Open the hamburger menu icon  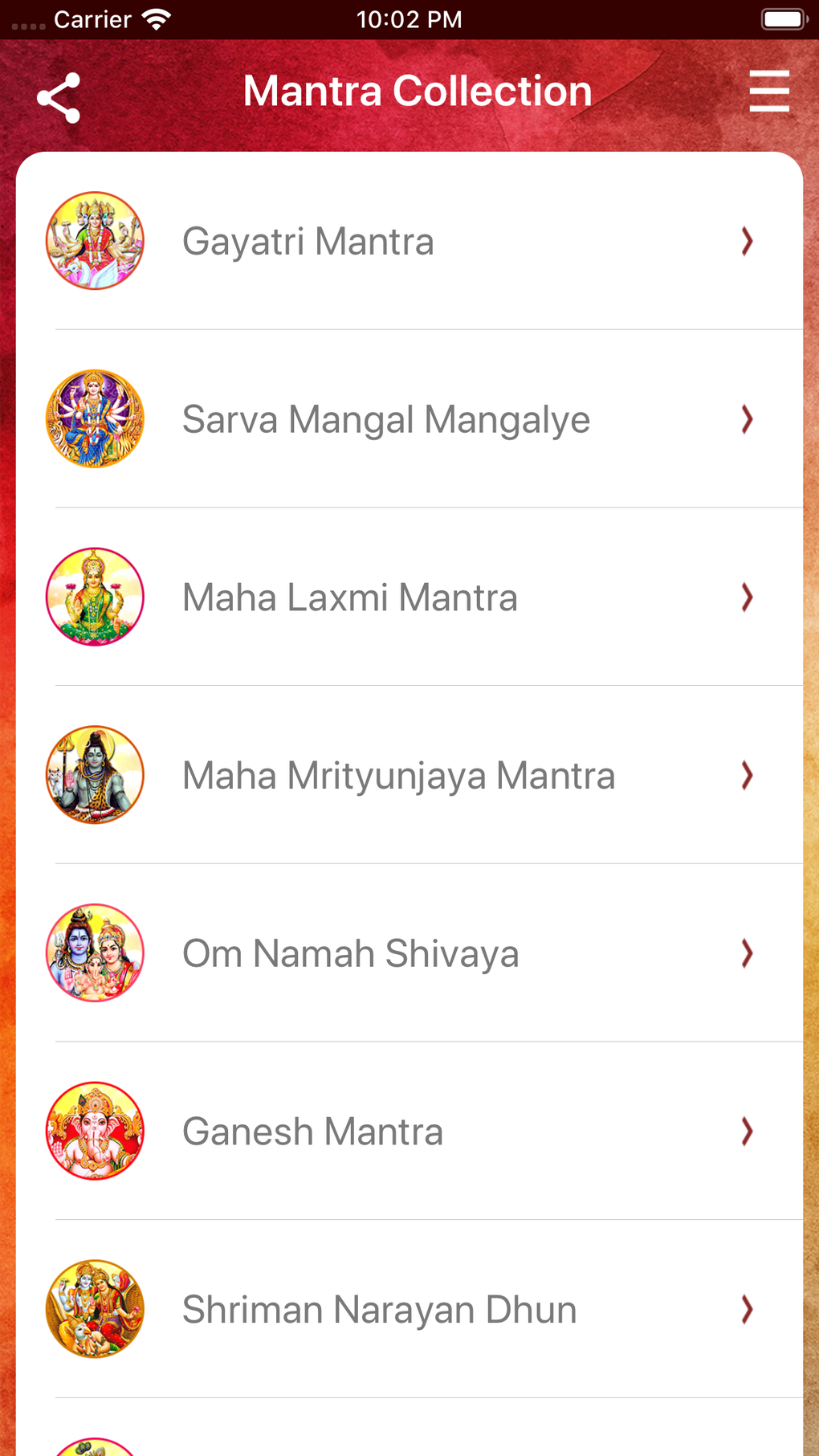768,92
